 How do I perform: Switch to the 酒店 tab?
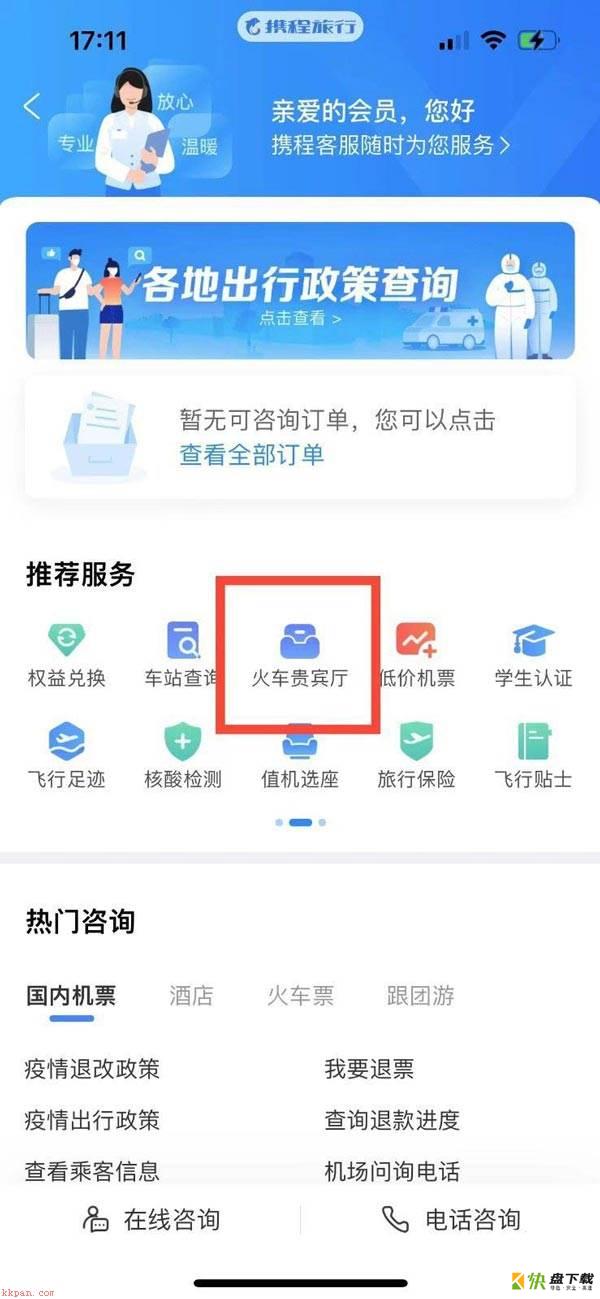(191, 995)
